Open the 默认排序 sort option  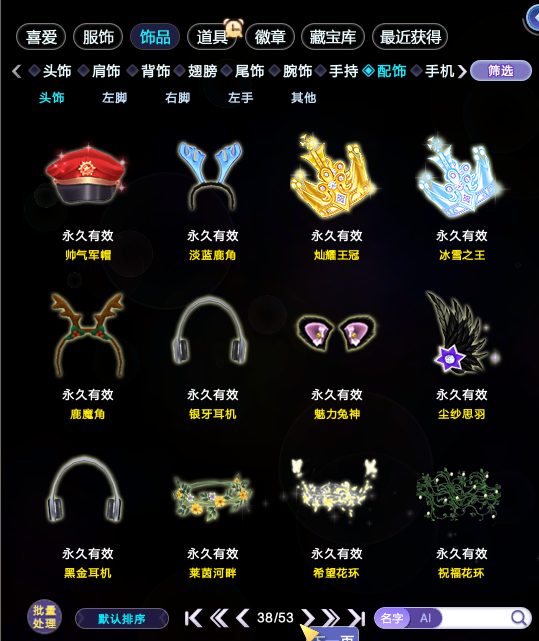click(x=122, y=619)
